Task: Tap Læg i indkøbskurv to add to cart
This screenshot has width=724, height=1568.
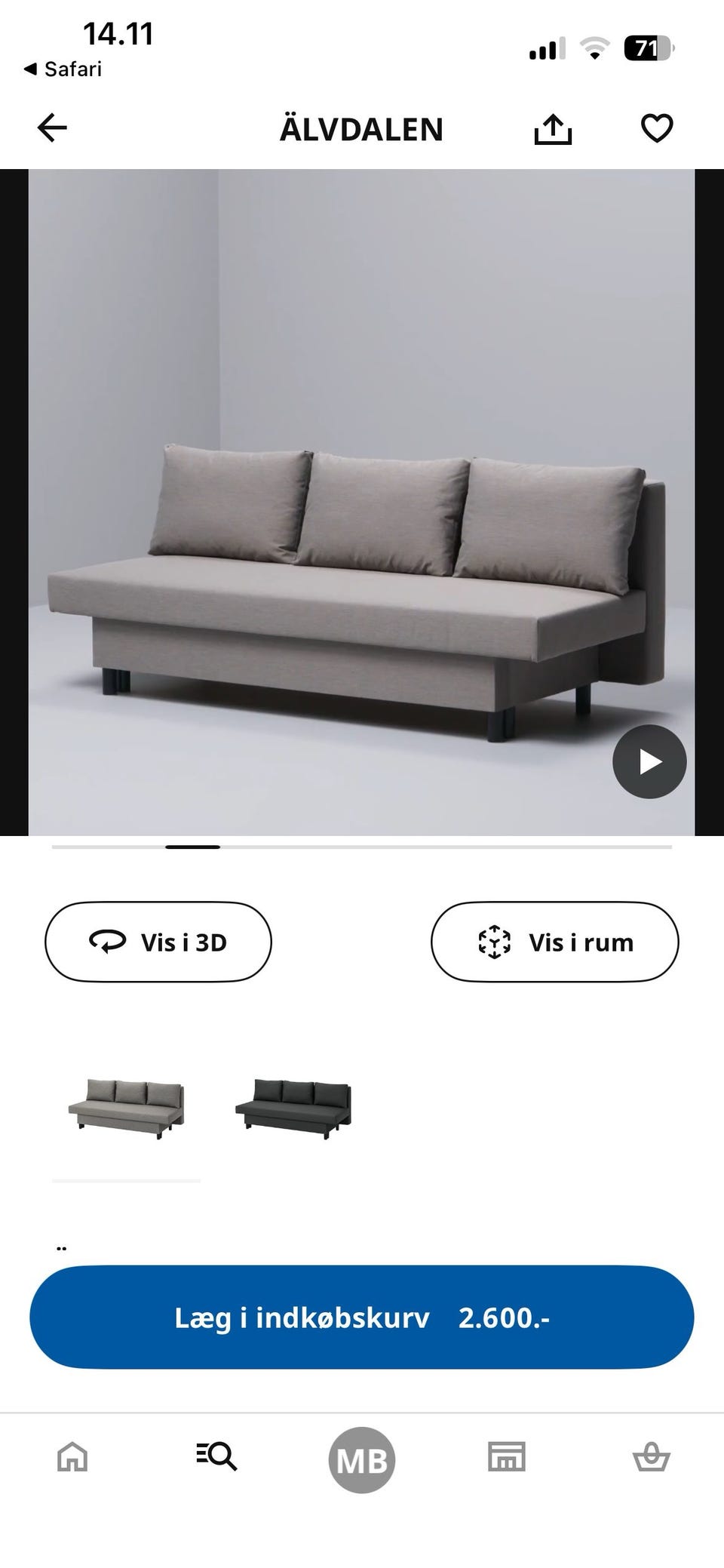Action: [x=362, y=1317]
